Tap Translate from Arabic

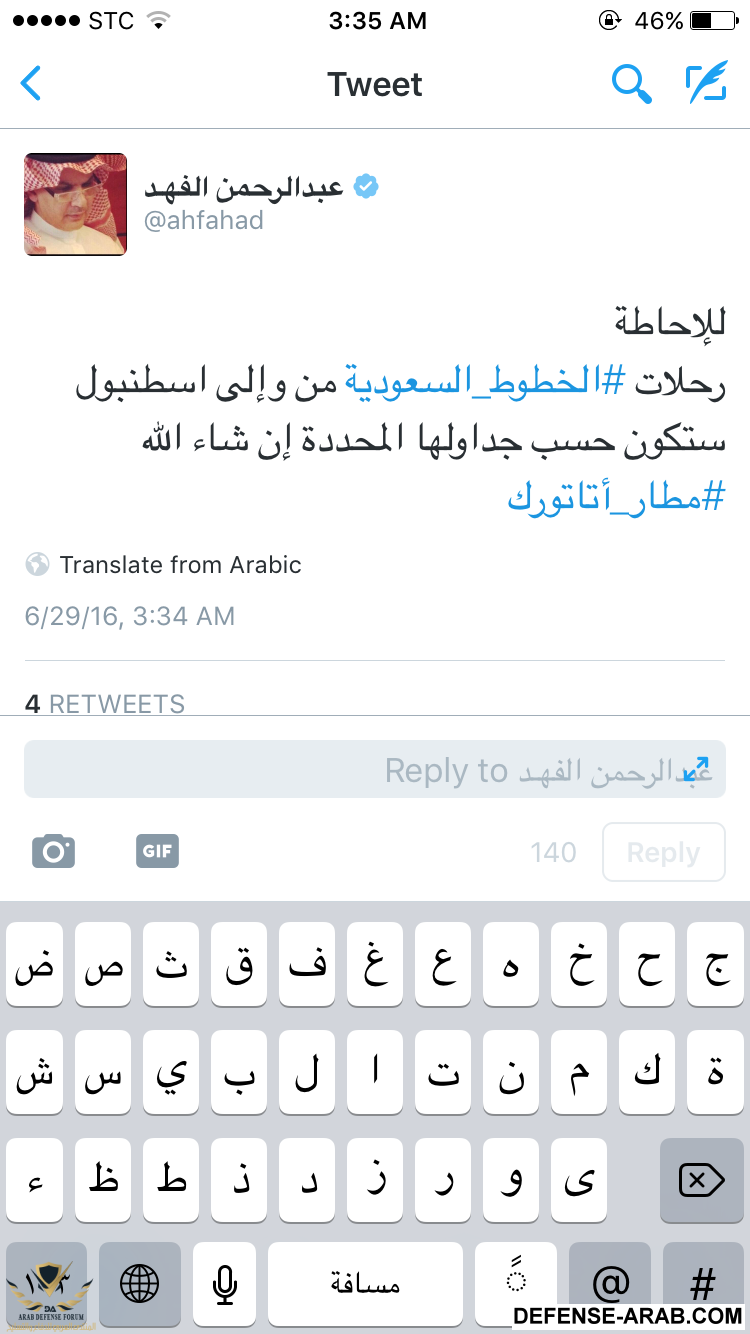180,565
